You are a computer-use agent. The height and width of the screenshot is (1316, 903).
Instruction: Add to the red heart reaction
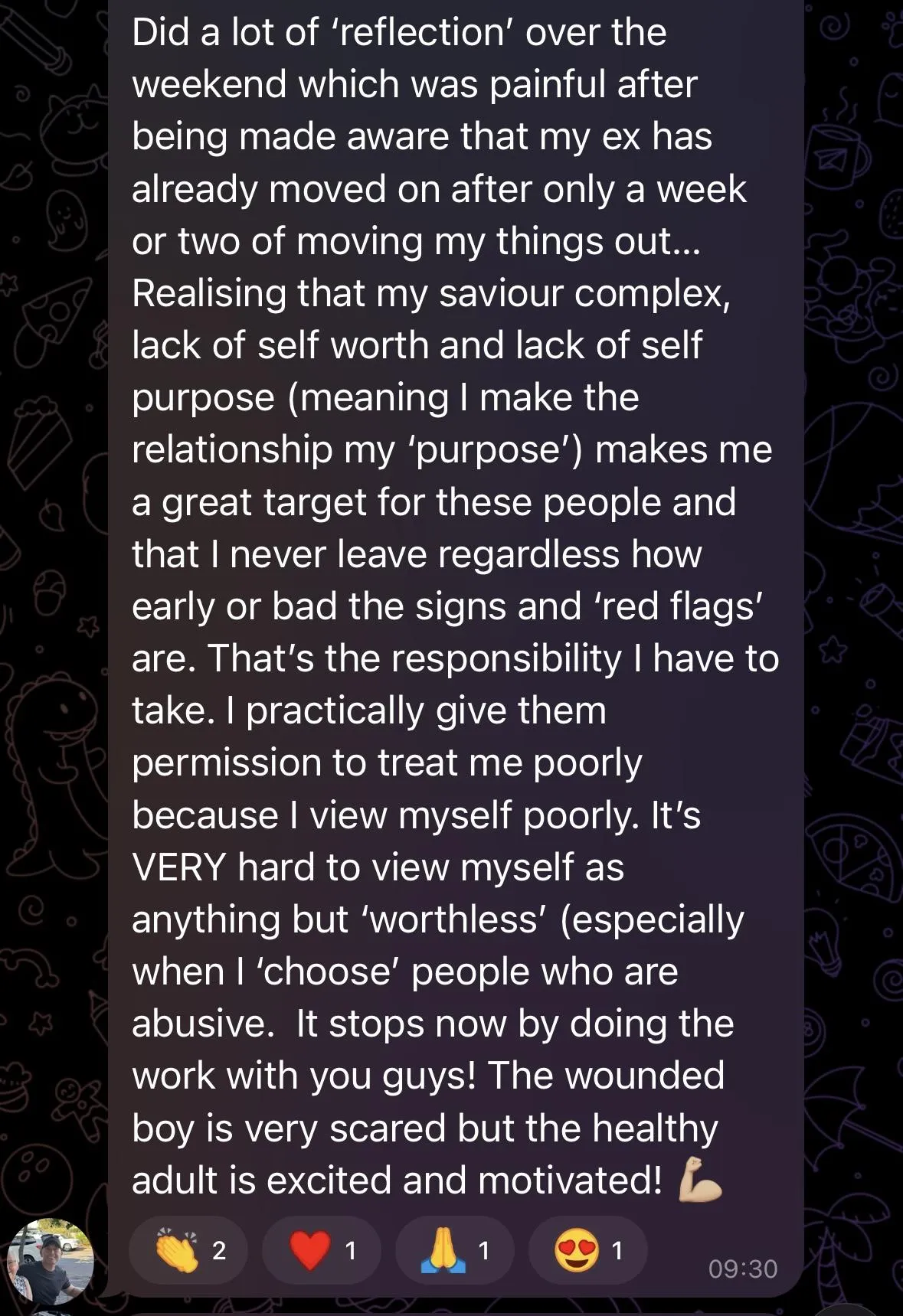(x=322, y=1250)
